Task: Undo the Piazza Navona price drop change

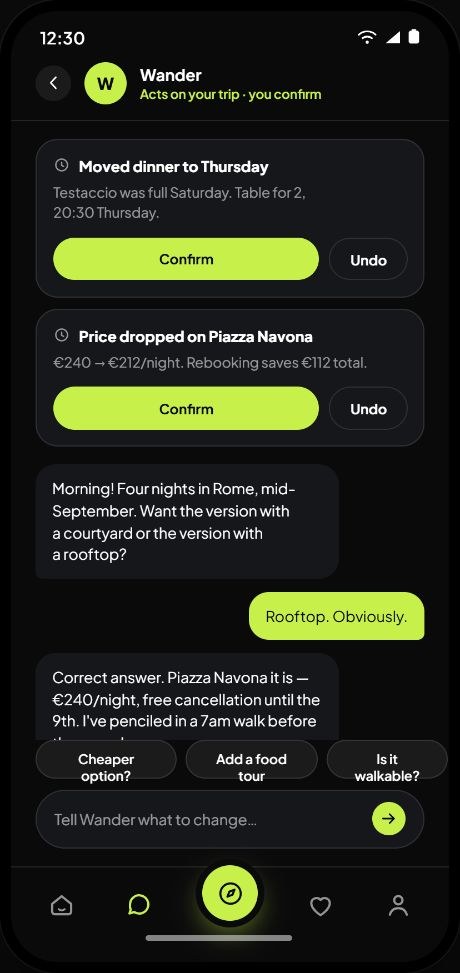Action: [368, 409]
